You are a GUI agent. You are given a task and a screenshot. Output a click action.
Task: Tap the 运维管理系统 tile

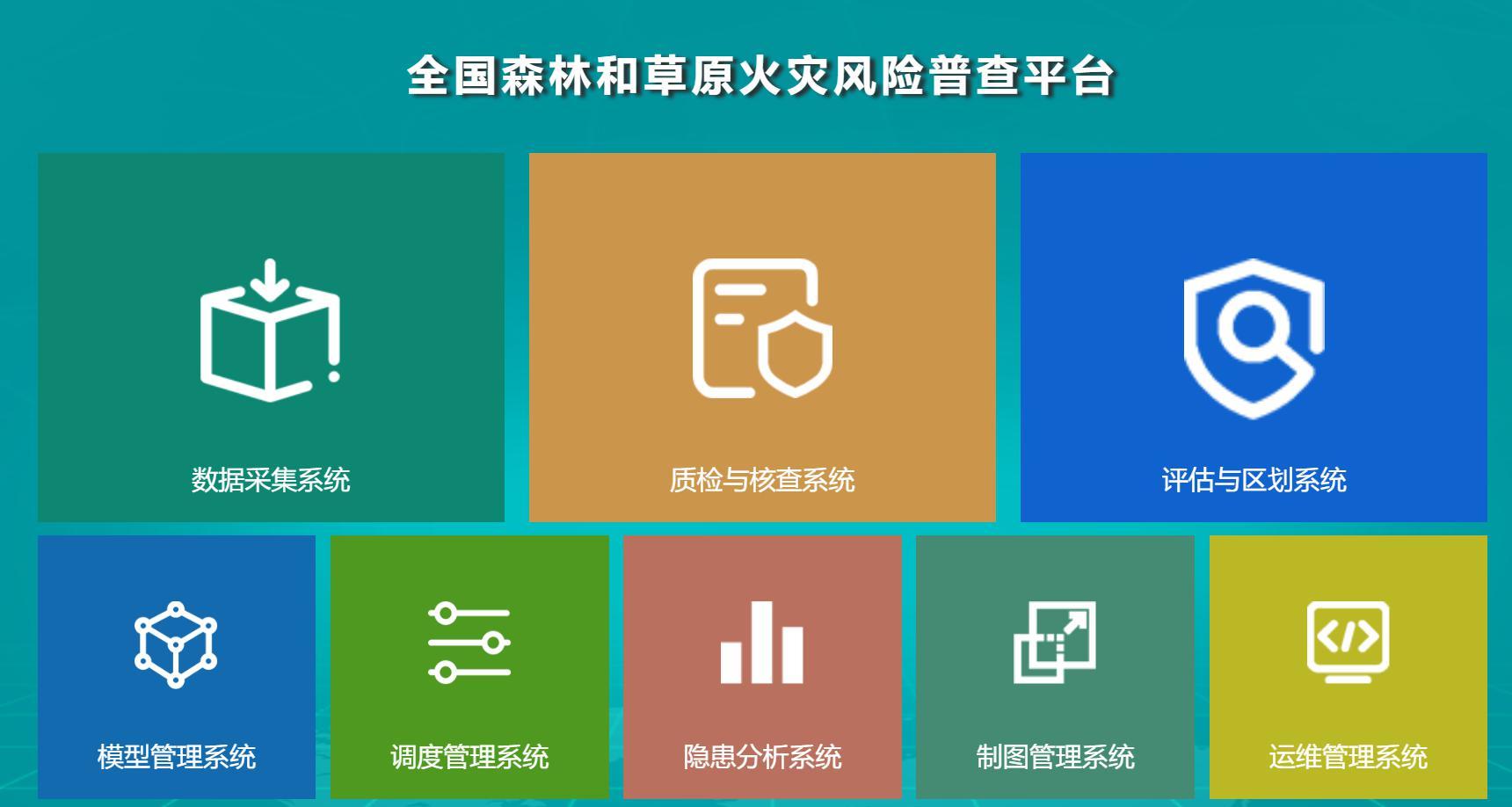pyautogui.click(x=1348, y=666)
